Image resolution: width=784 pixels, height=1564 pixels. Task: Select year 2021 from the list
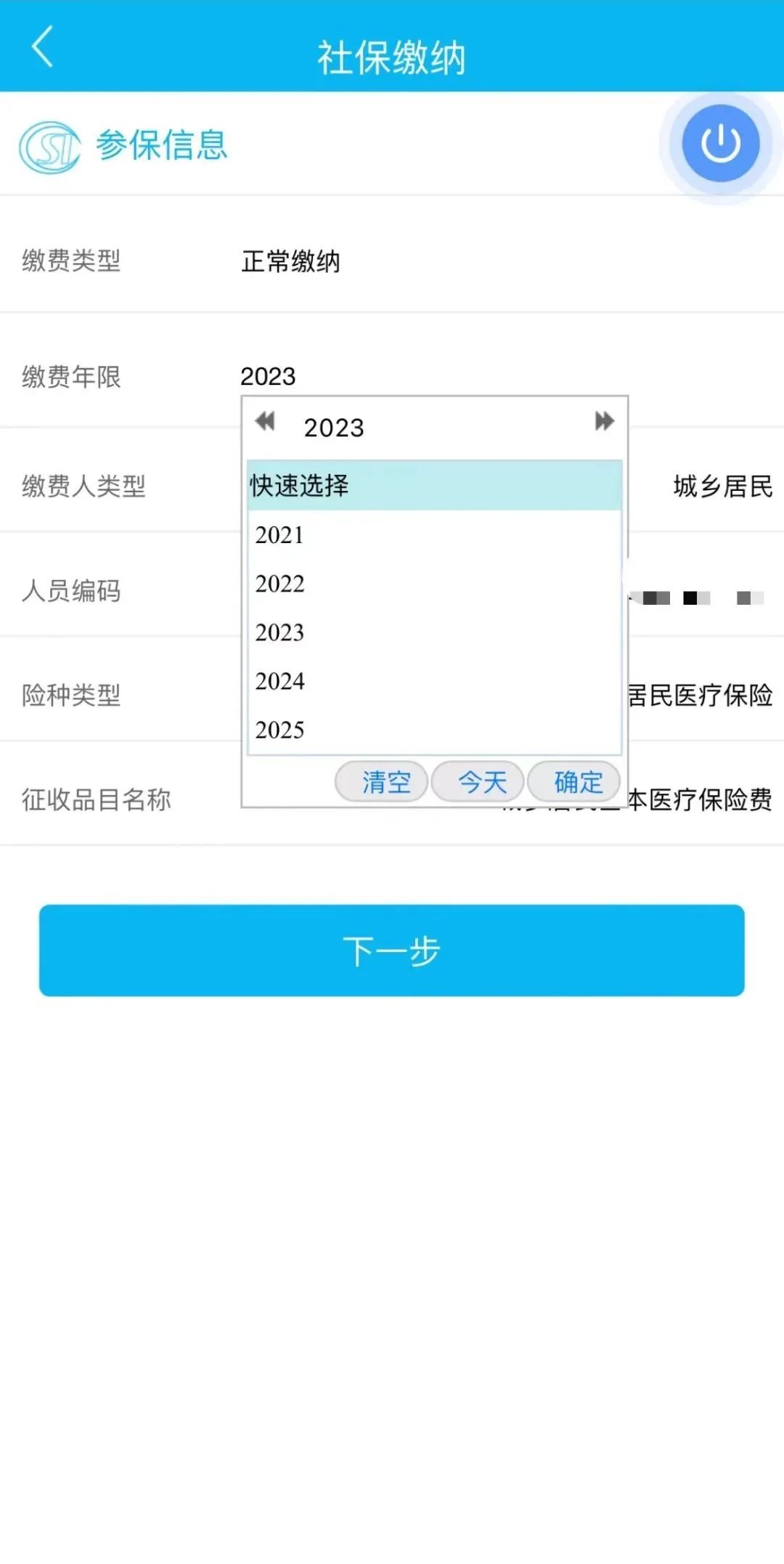tap(279, 536)
